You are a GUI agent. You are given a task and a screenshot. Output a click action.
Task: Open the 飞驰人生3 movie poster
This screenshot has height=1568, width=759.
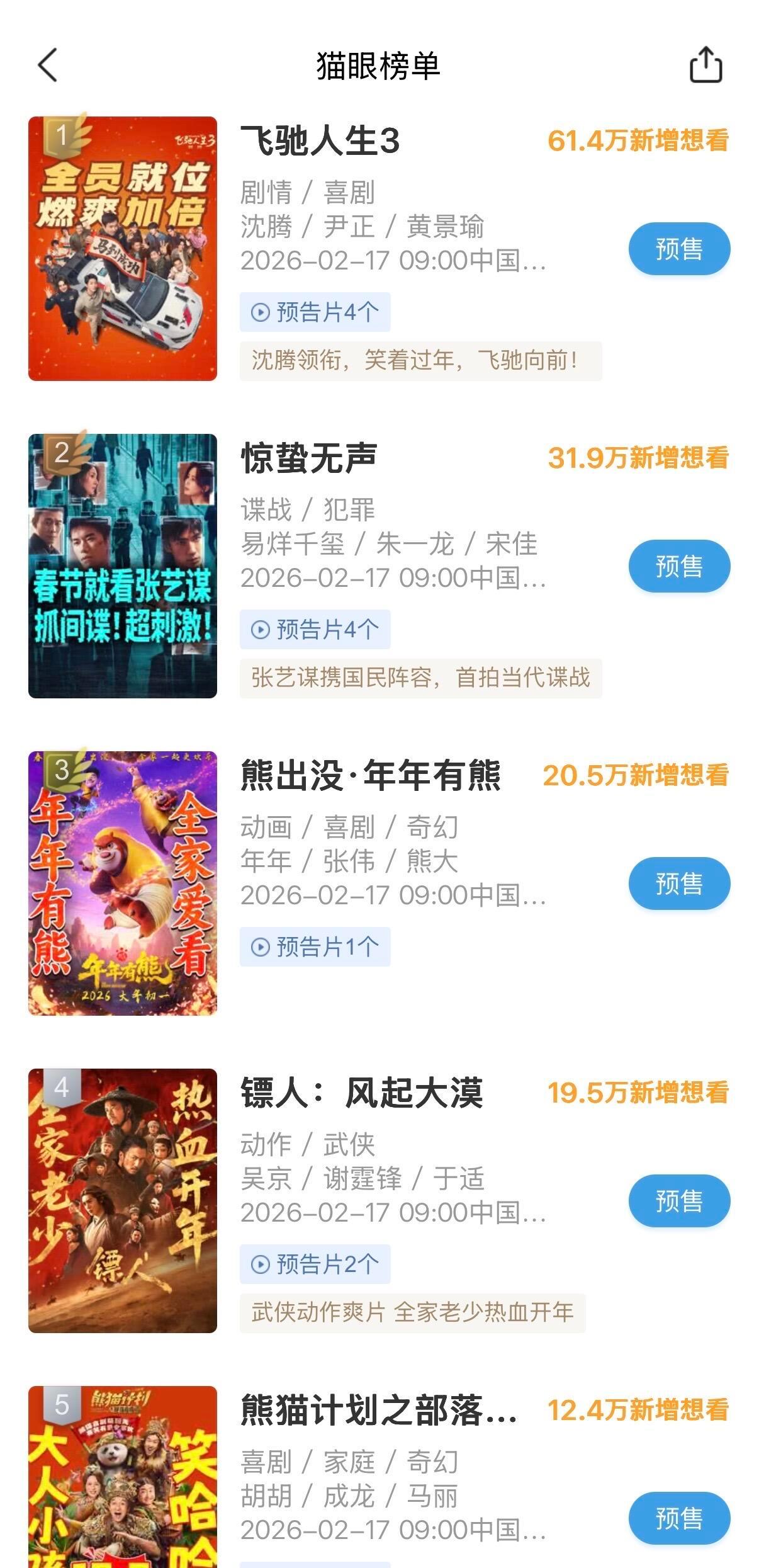pos(123,249)
